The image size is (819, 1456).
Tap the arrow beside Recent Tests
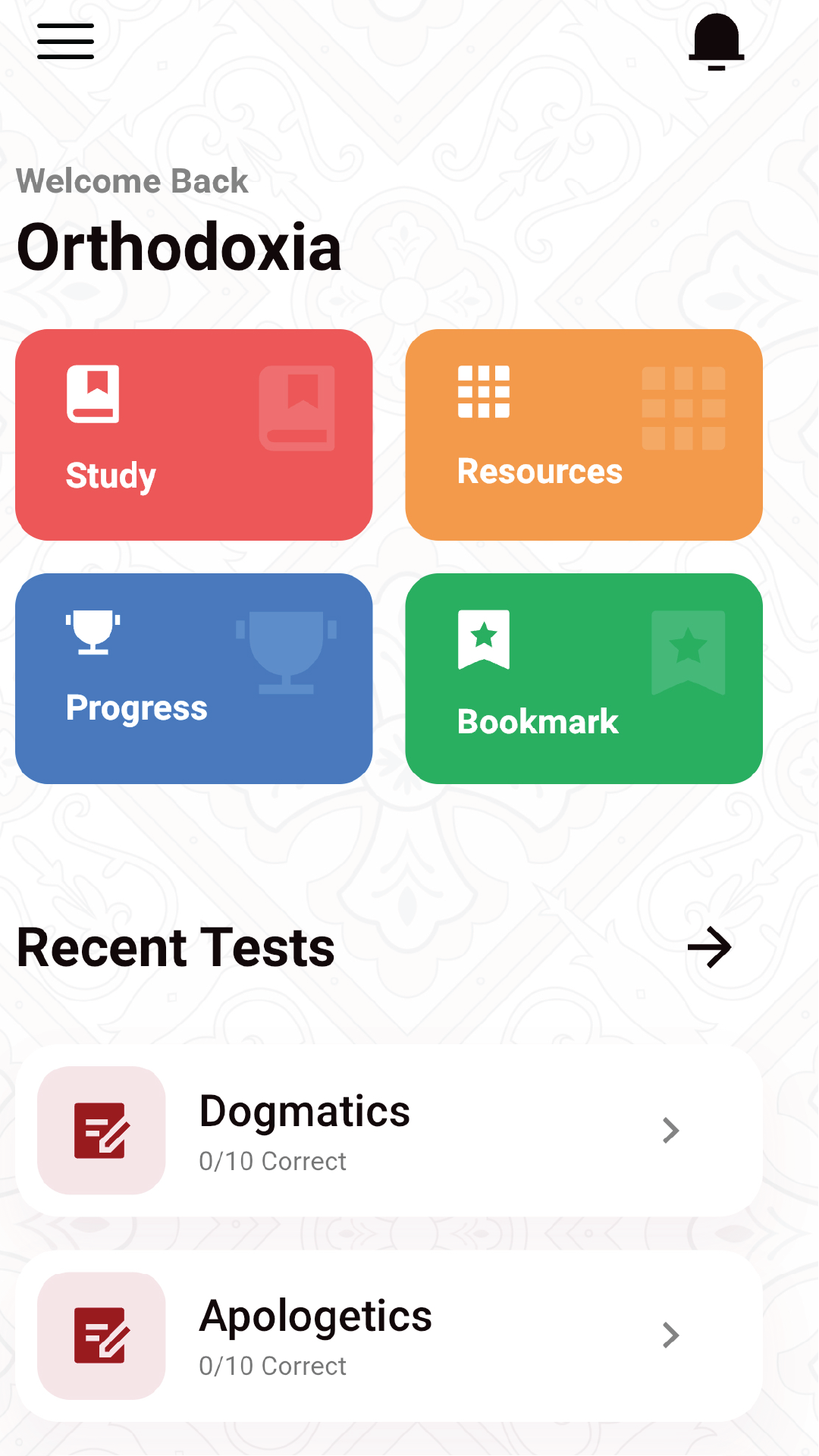point(709,947)
